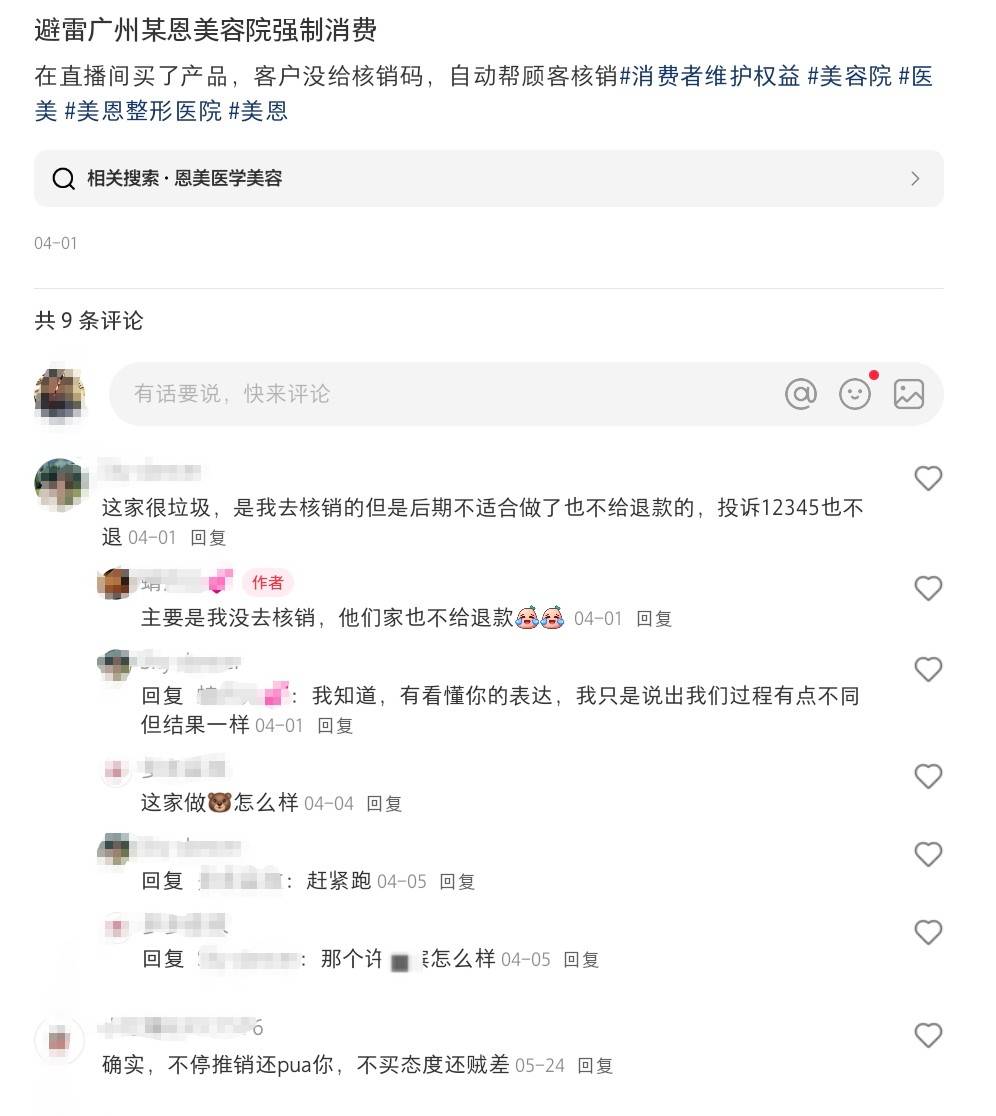The height and width of the screenshot is (1116, 996).
Task: Open the emoji picker with red dot
Action: click(x=855, y=394)
